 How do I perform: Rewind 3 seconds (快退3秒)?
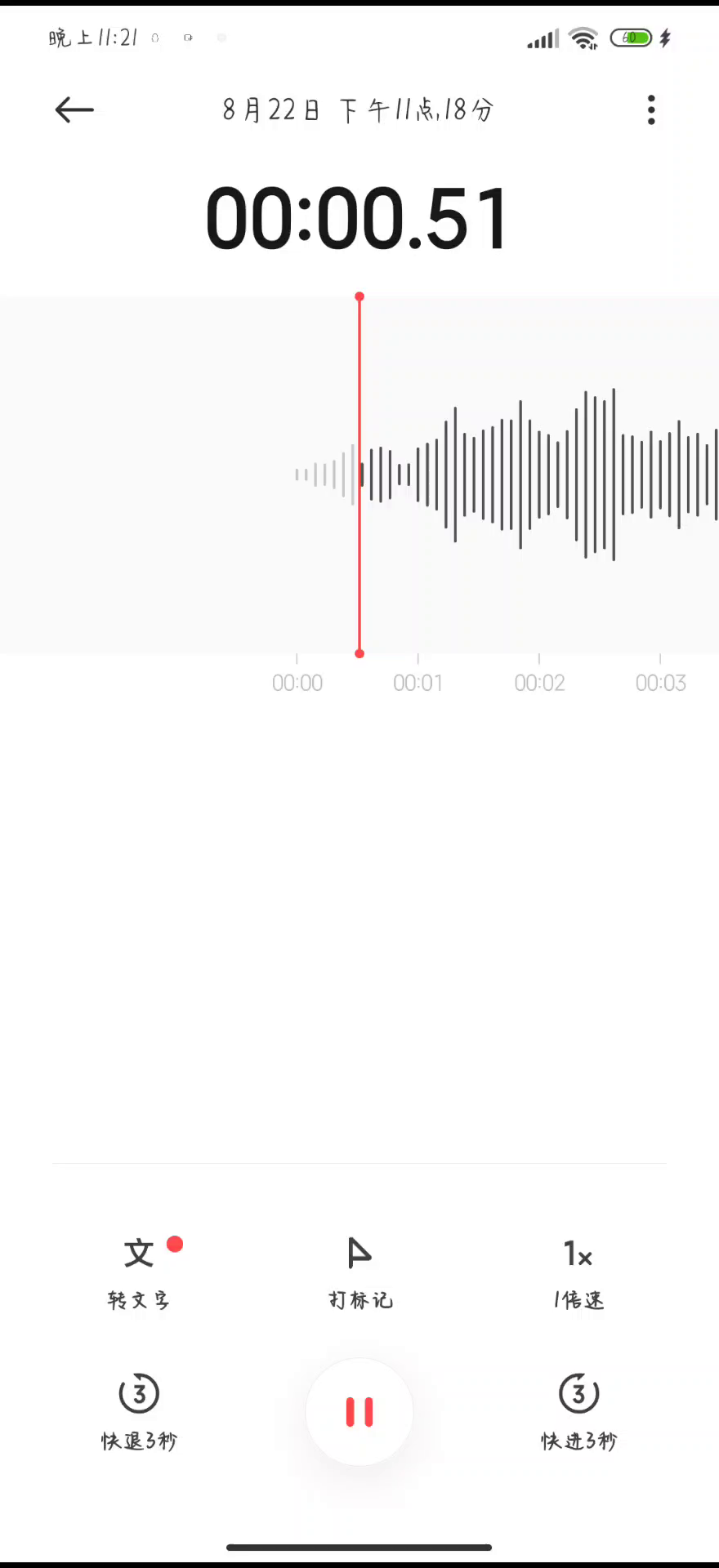pyautogui.click(x=139, y=1410)
